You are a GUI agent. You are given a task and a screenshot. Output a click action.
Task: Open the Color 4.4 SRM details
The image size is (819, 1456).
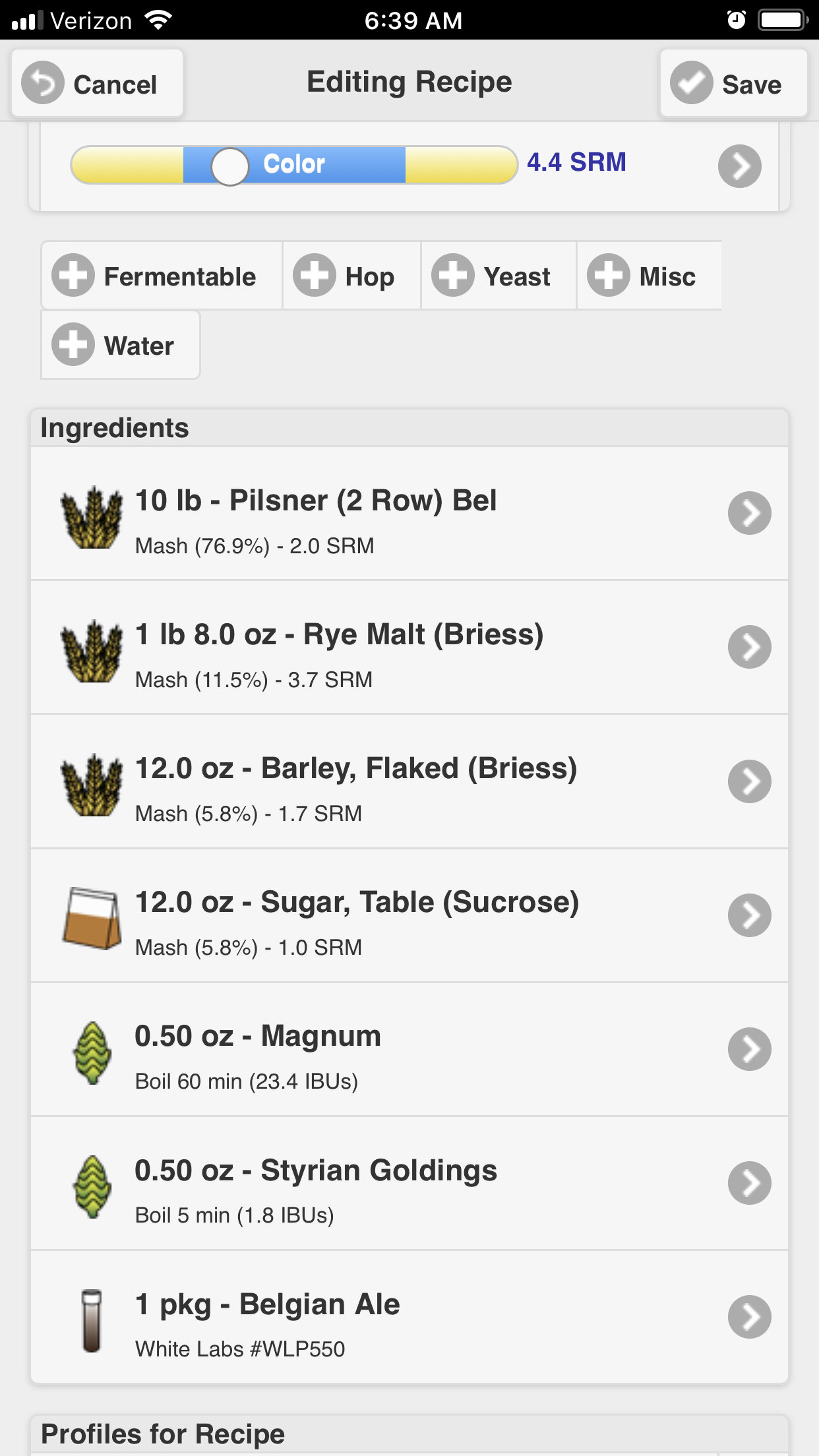tap(739, 166)
